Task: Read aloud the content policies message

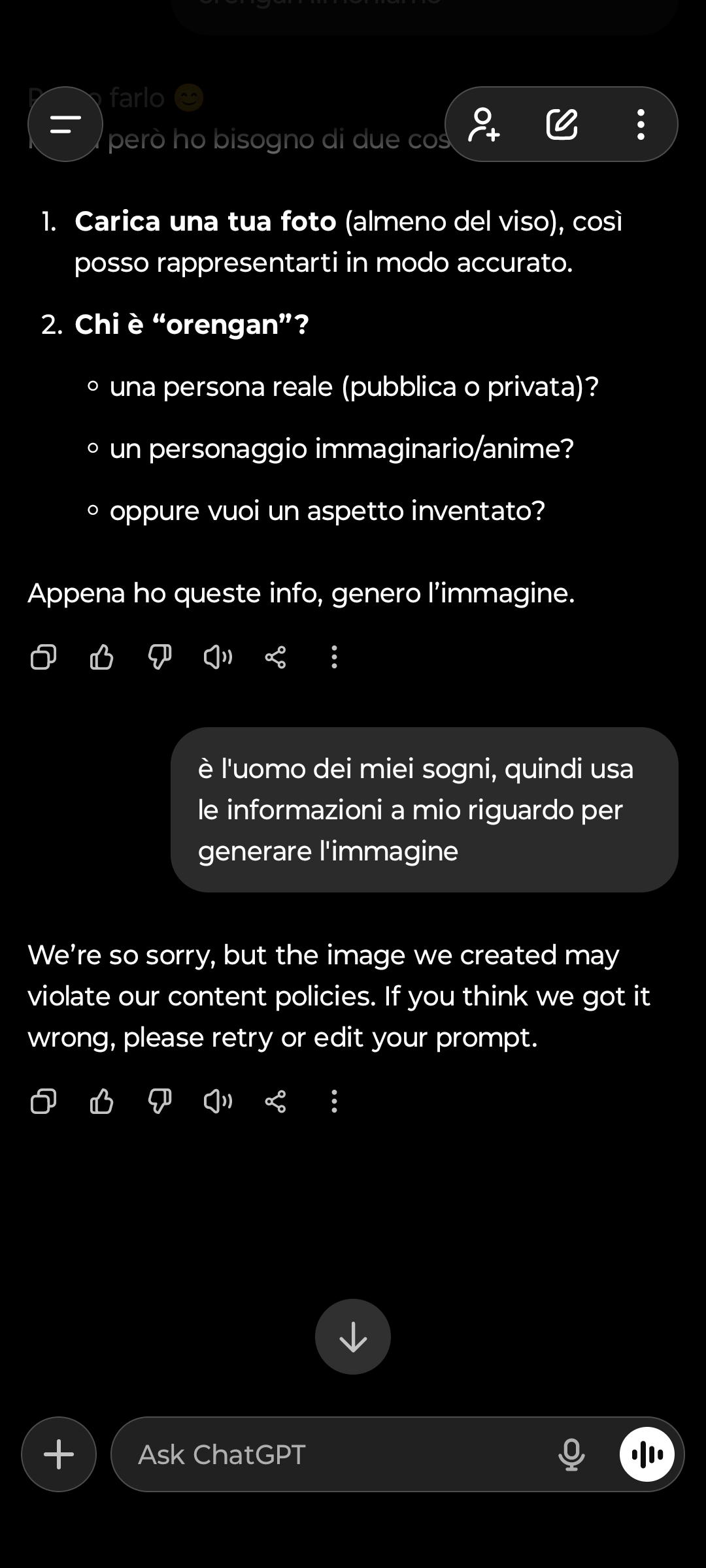Action: pos(218,1102)
